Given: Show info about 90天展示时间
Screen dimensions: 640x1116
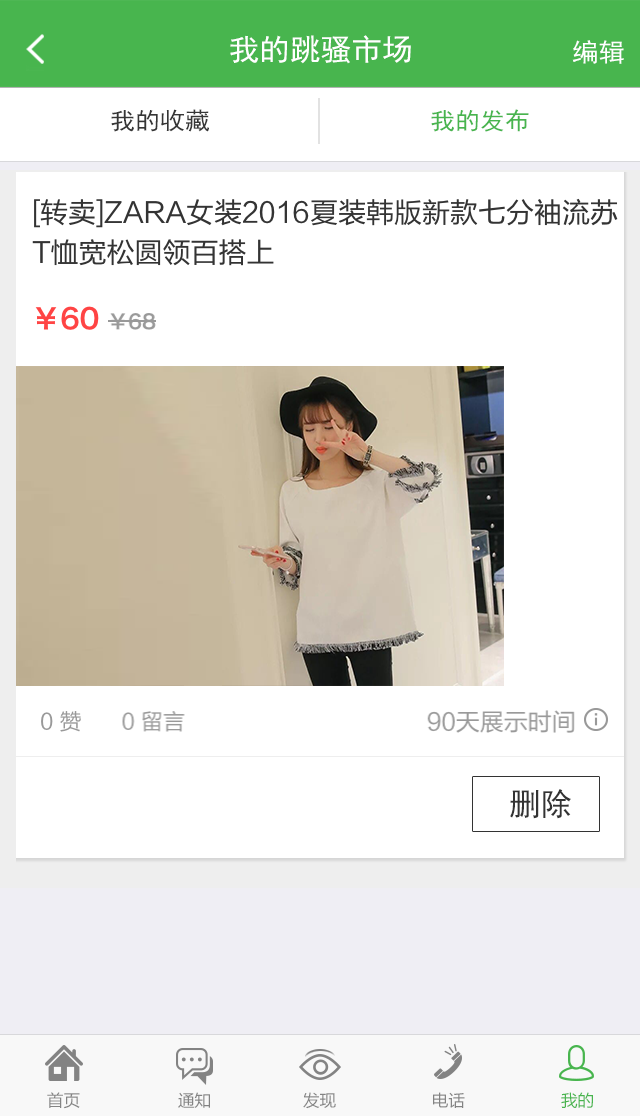Looking at the screenshot, I should pos(596,720).
